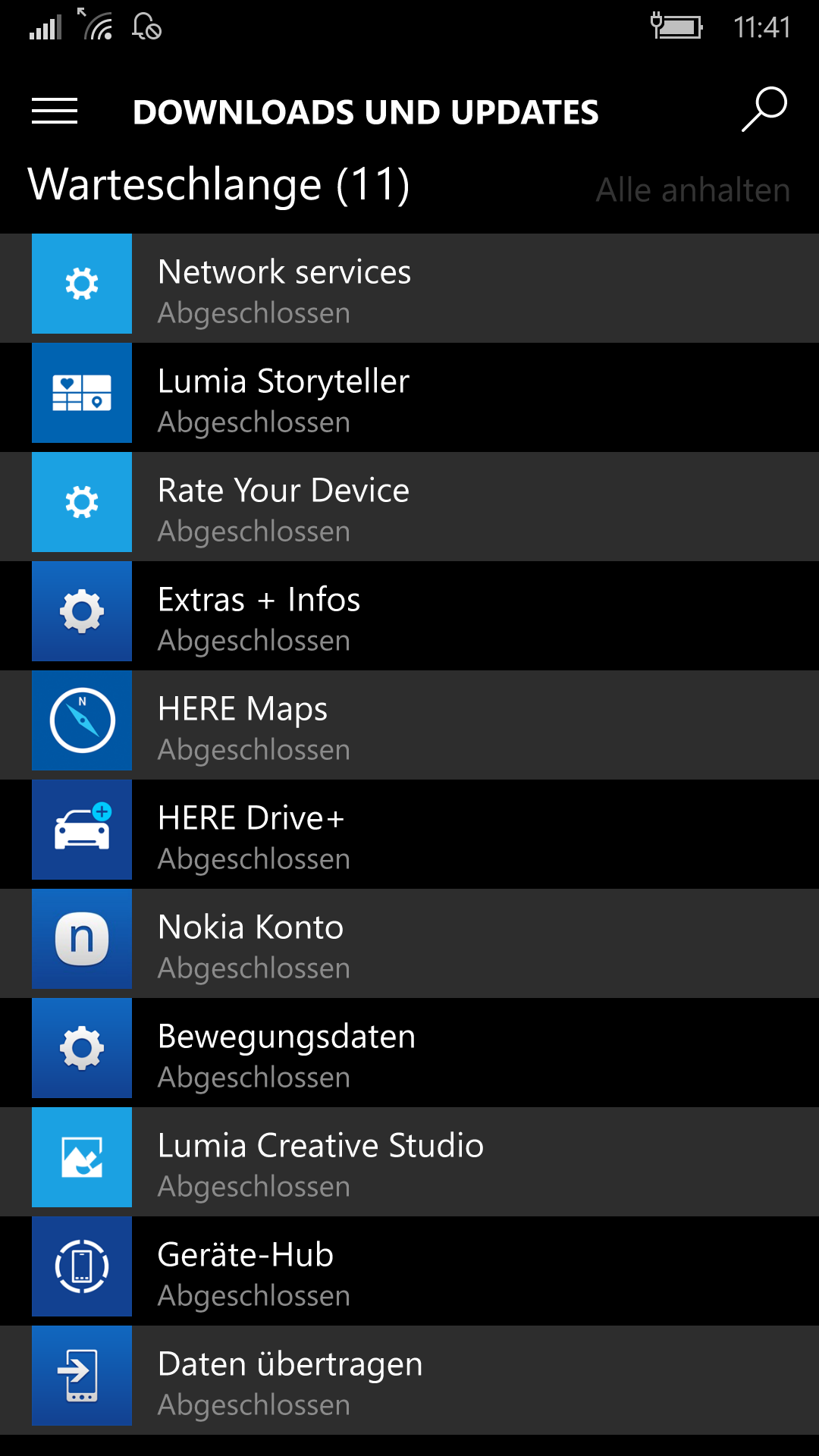The image size is (819, 1456).
Task: Tap Alle anhalten
Action: coord(692,190)
